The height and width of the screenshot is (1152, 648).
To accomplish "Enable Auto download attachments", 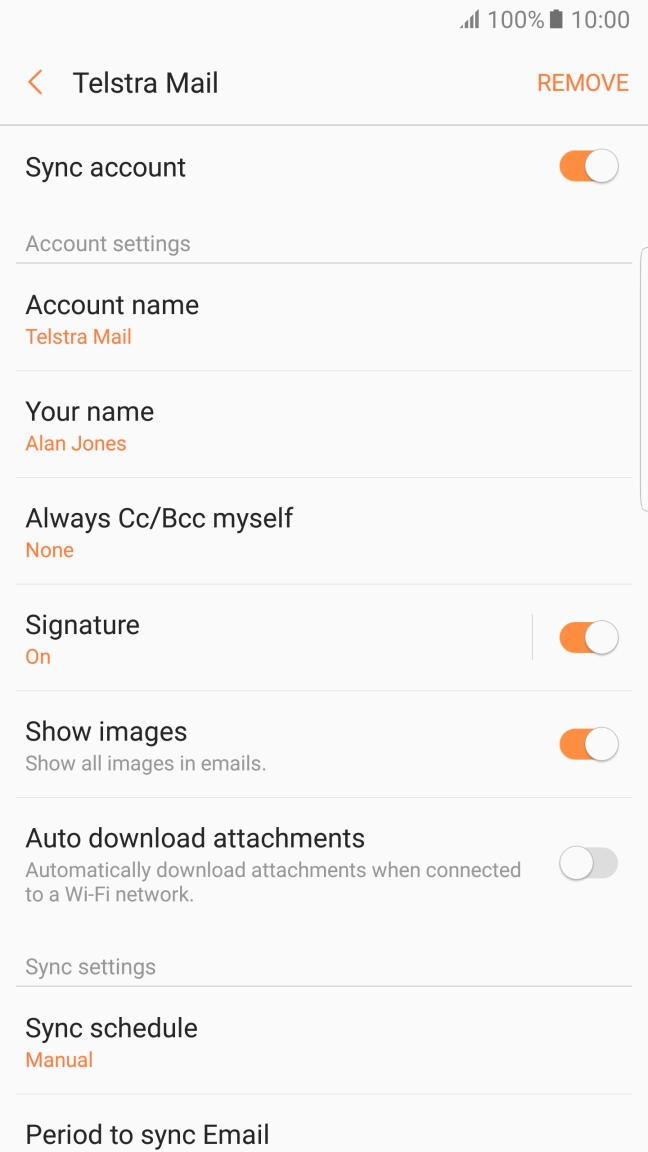I will tap(588, 863).
